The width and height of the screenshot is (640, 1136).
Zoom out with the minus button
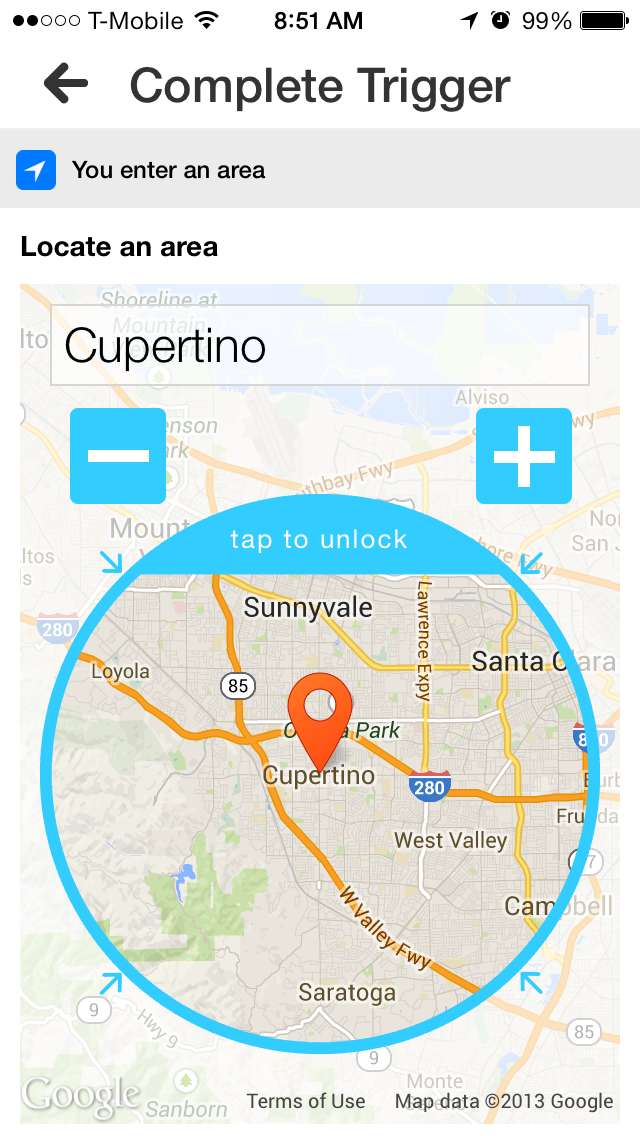click(x=118, y=456)
